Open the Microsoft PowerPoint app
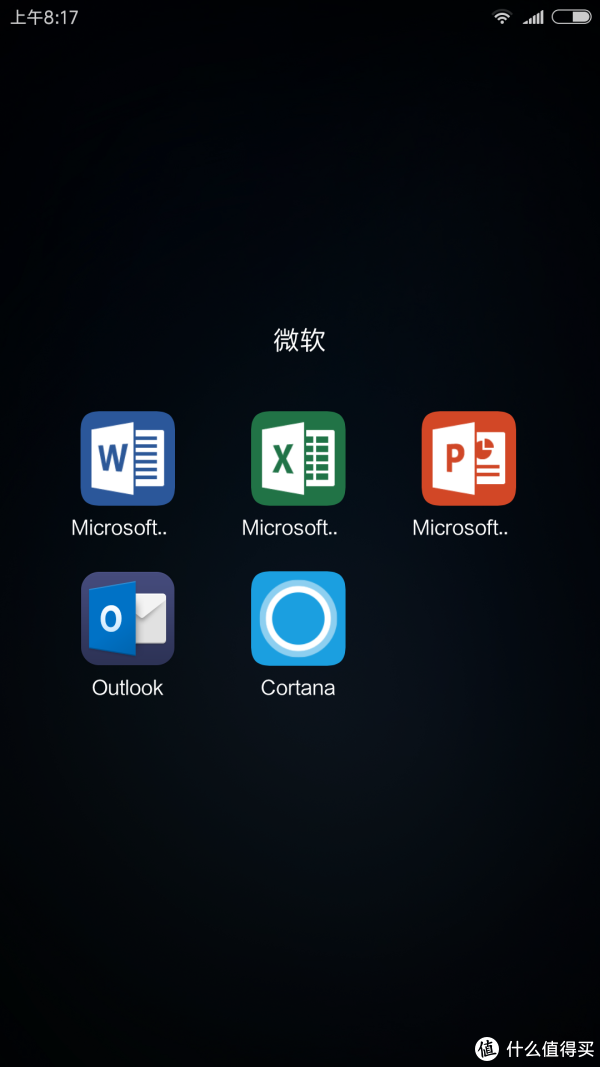The image size is (600, 1067). 469,458
